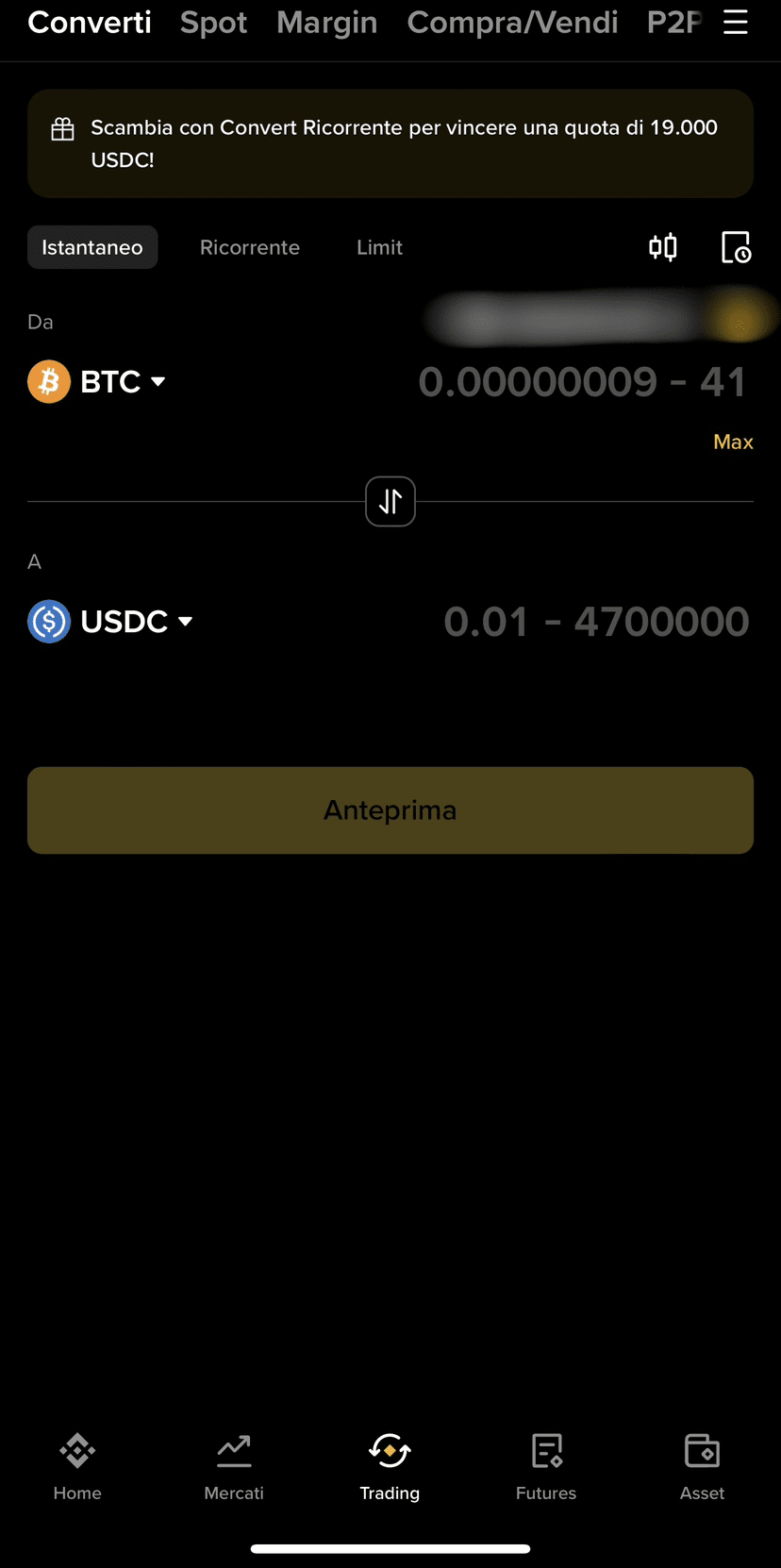Viewport: 781px width, 1568px height.
Task: Open the candlestick chart icon
Action: pos(663,247)
